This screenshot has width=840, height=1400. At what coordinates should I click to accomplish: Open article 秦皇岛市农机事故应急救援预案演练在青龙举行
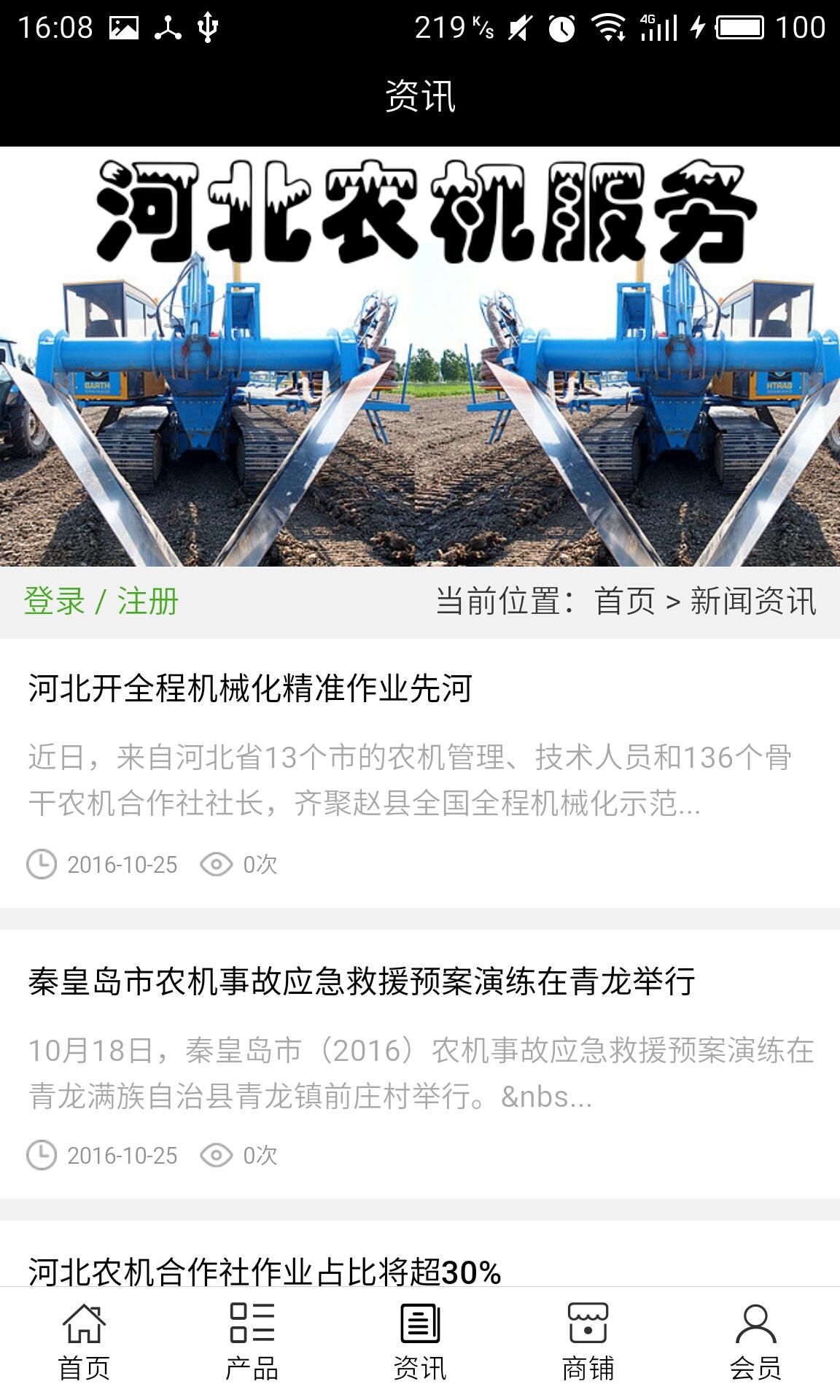pyautogui.click(x=362, y=981)
